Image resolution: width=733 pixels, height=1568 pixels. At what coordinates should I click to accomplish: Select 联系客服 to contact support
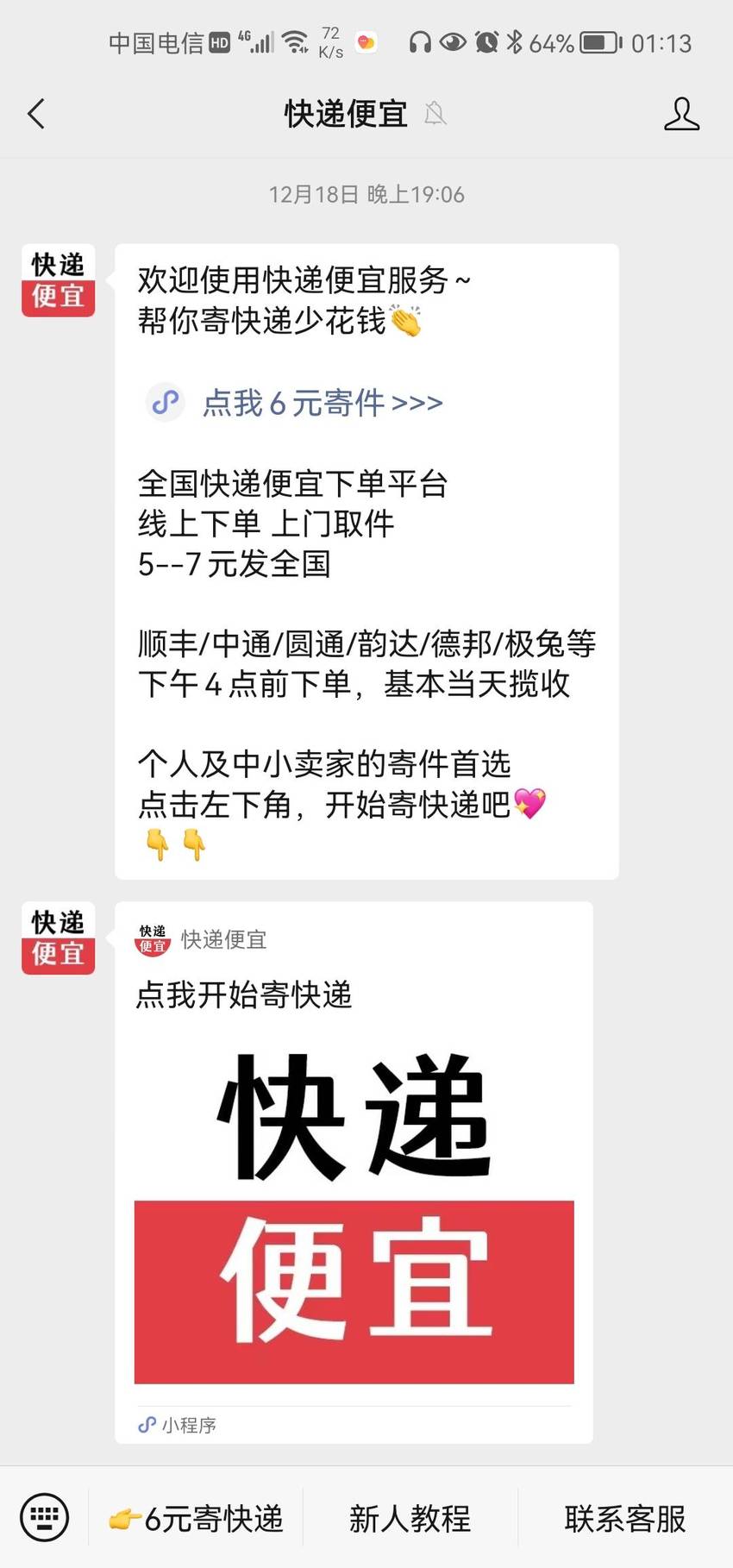[x=625, y=1518]
